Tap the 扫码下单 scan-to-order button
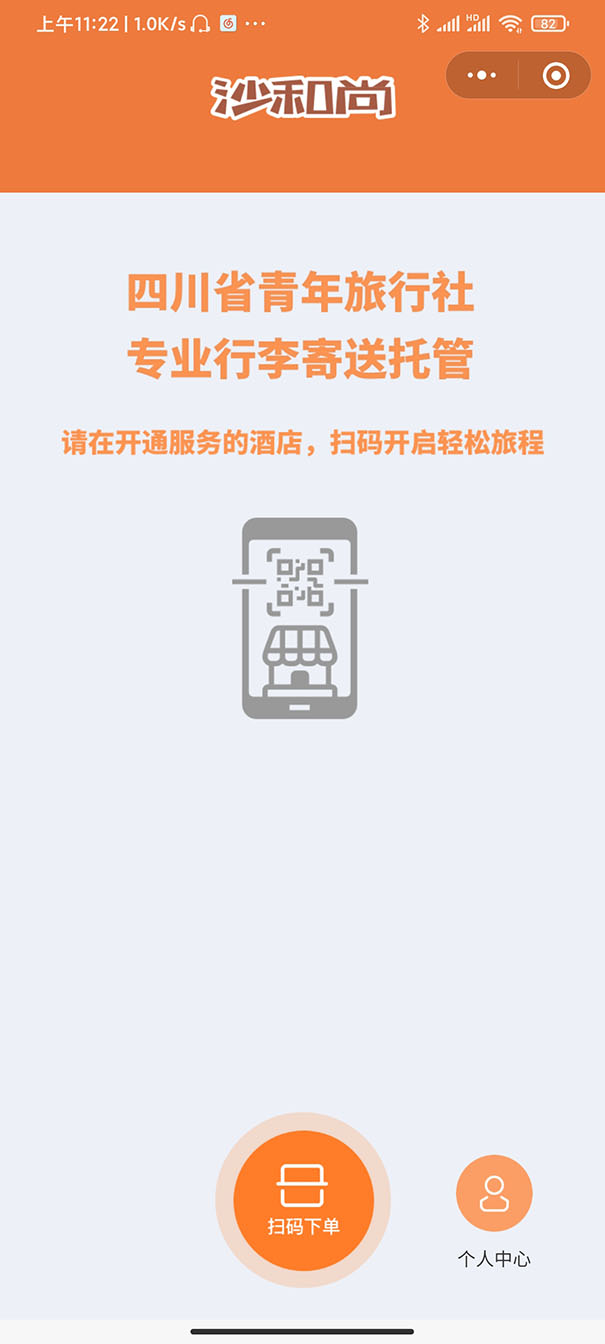Image resolution: width=605 pixels, height=1344 pixels. (303, 1200)
